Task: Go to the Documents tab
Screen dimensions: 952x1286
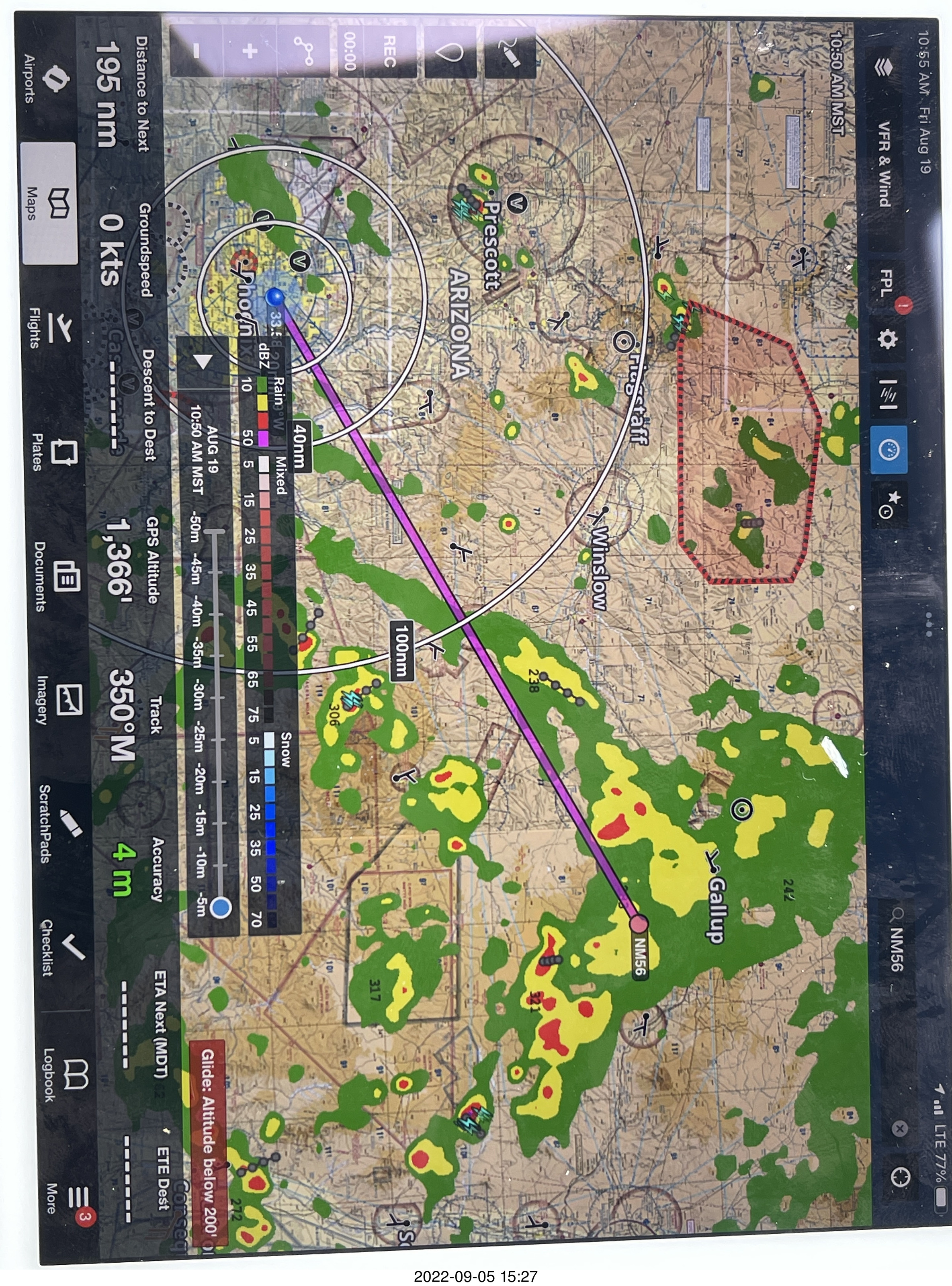Action: tap(57, 576)
